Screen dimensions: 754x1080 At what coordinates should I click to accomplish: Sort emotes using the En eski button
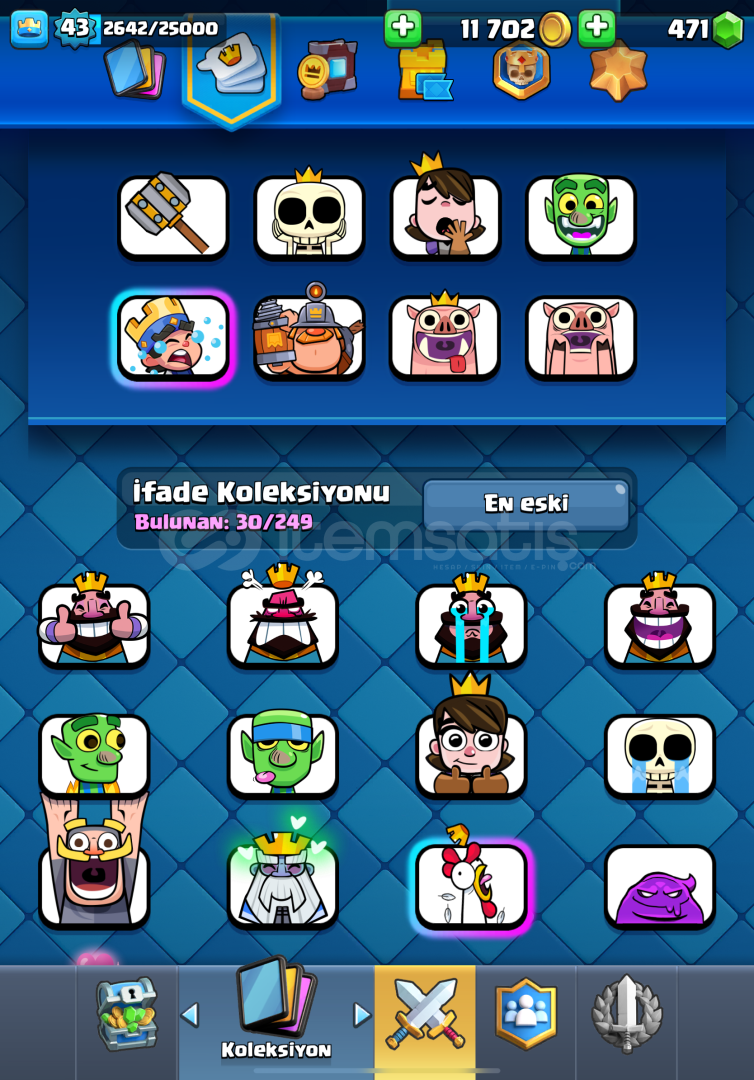point(526,503)
